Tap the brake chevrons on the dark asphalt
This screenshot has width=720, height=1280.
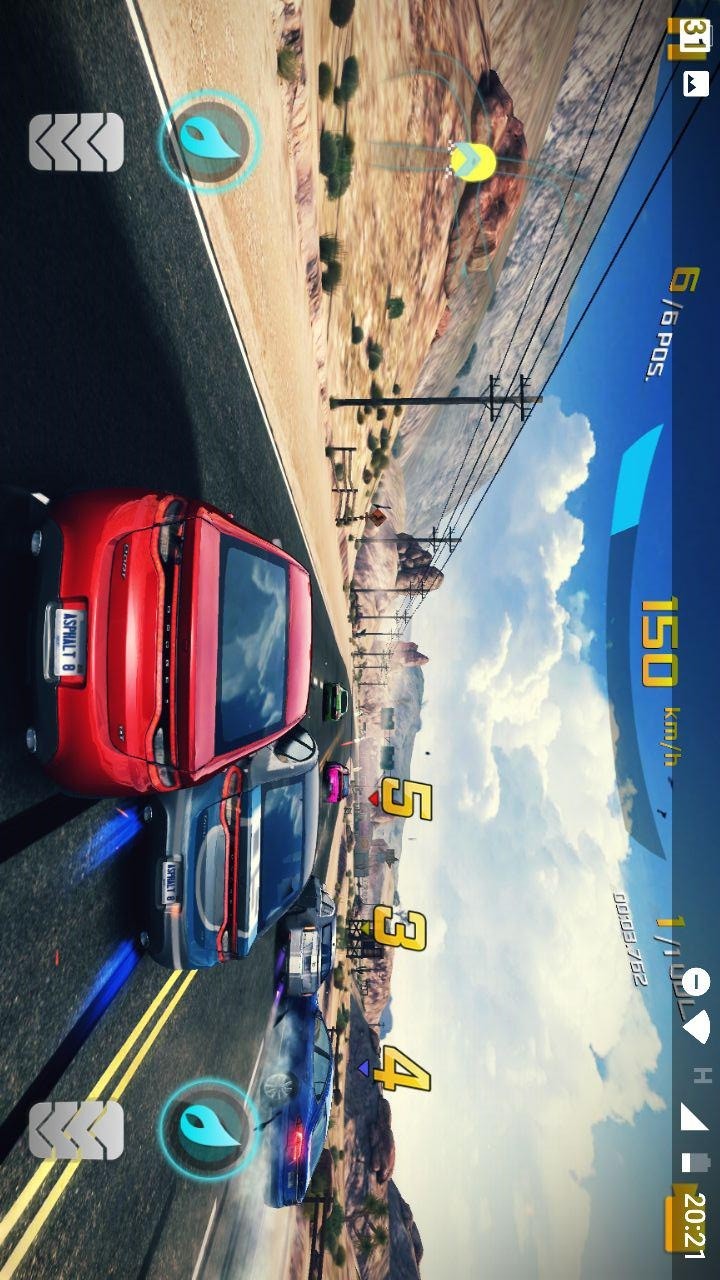tap(77, 141)
